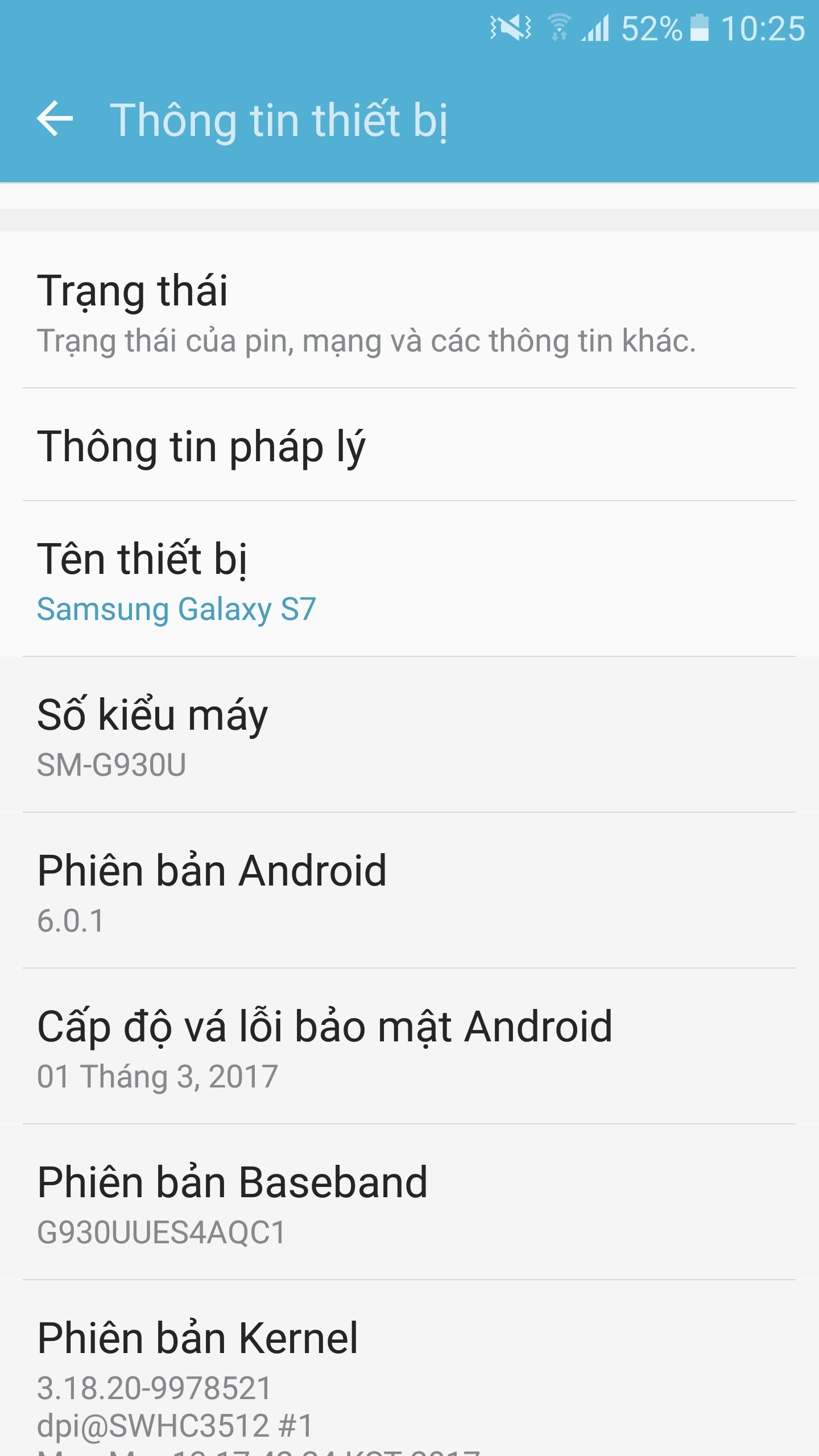
Task: Open Thông tin pháp lý
Action: pos(409,445)
